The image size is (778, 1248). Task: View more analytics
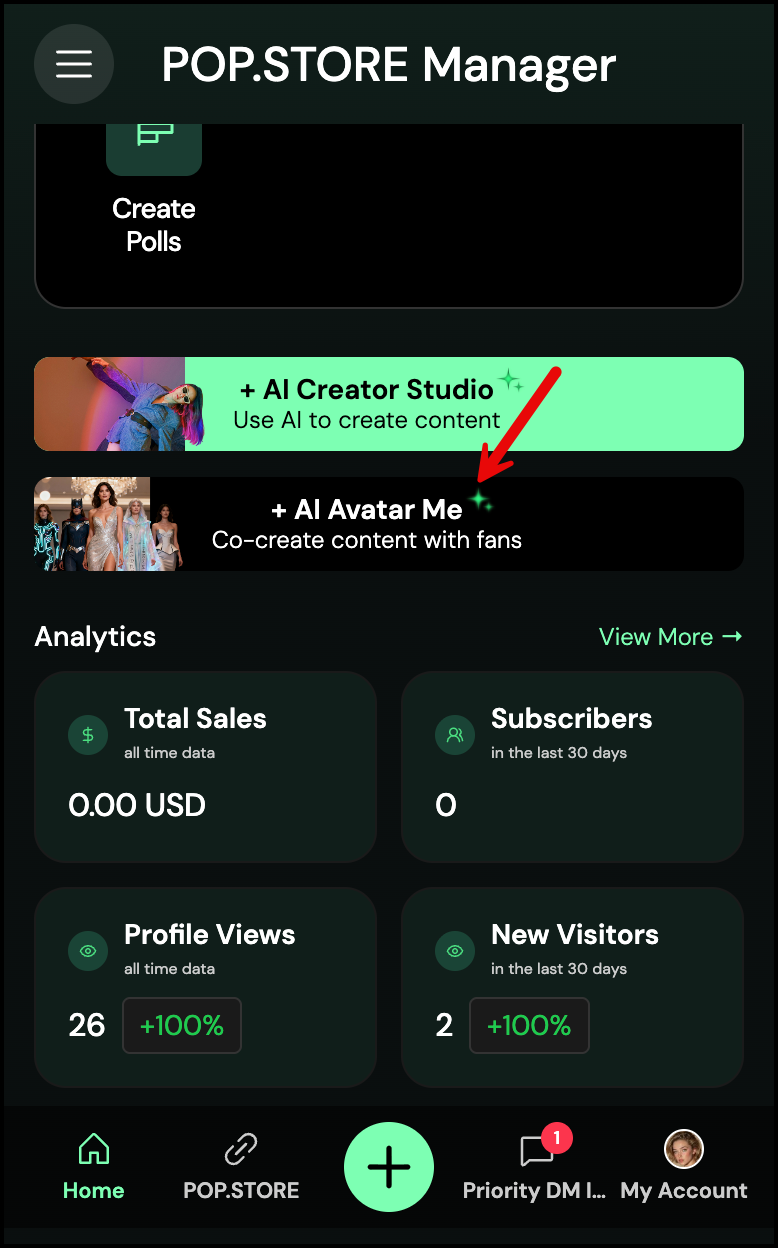pos(670,637)
